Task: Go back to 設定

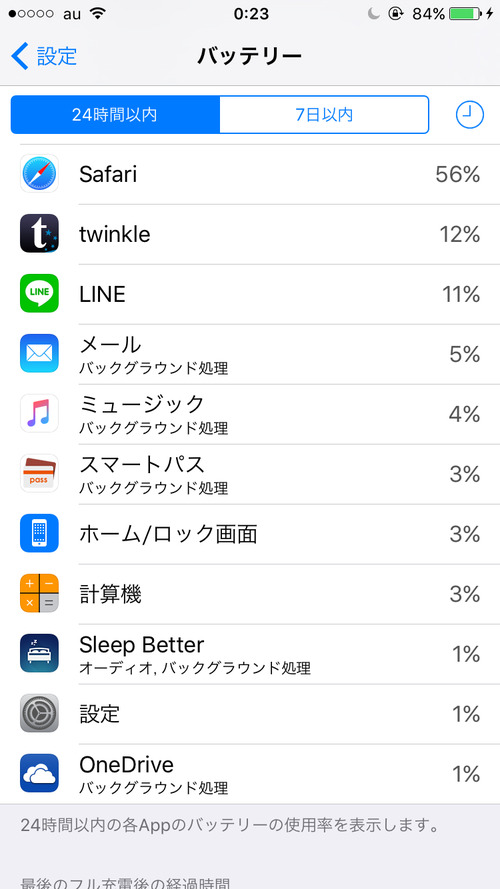Action: point(44,56)
